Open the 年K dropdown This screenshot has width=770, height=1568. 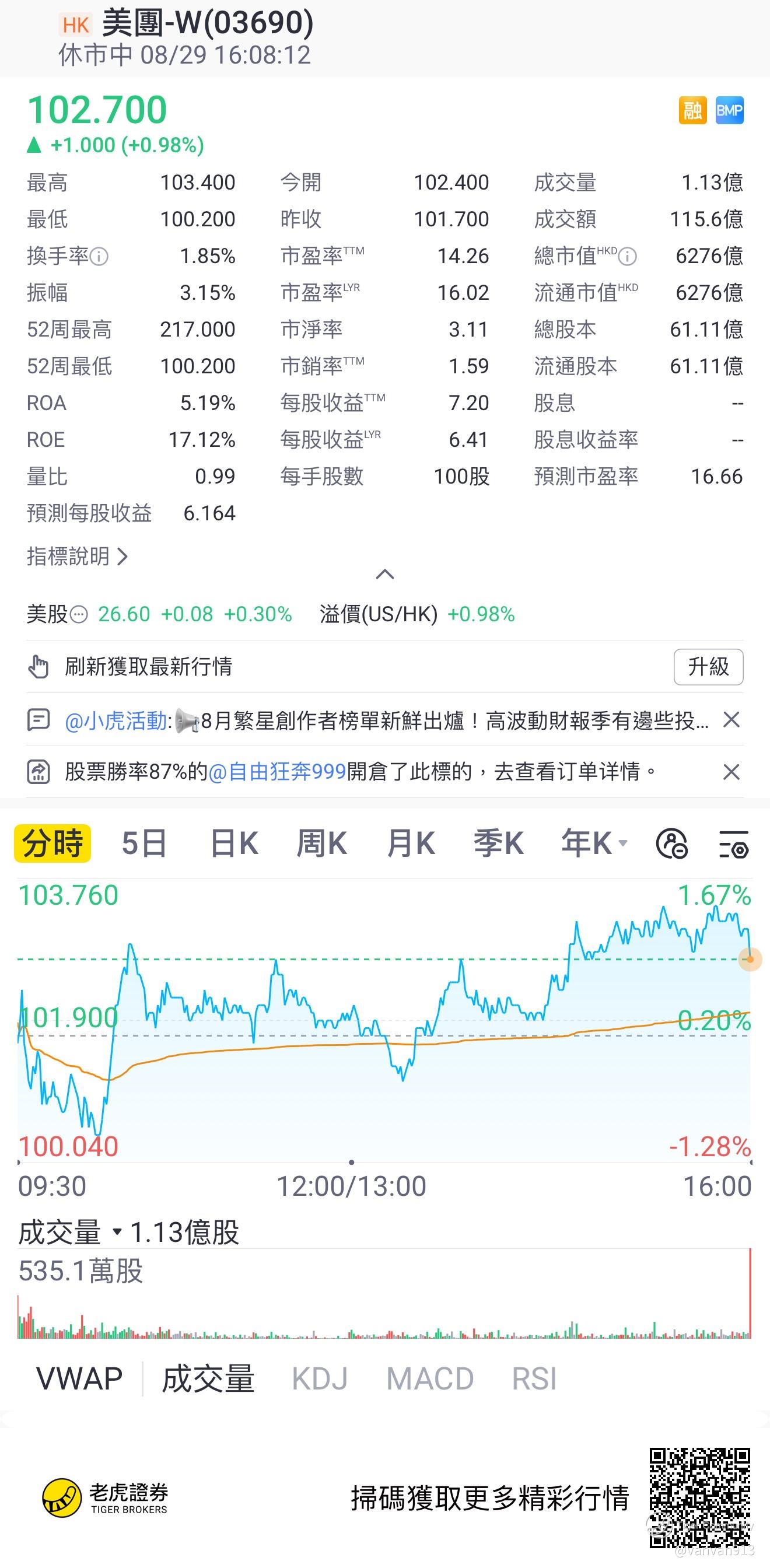(x=593, y=843)
